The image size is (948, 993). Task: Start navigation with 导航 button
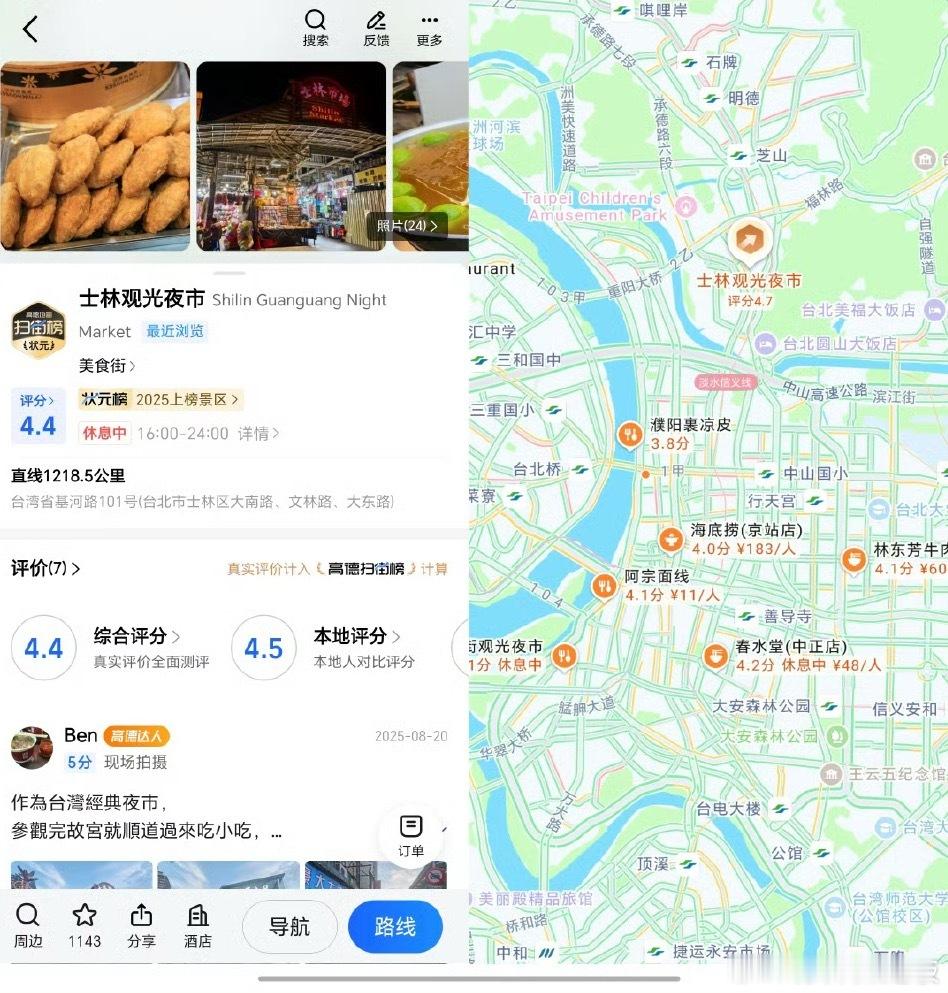click(288, 926)
